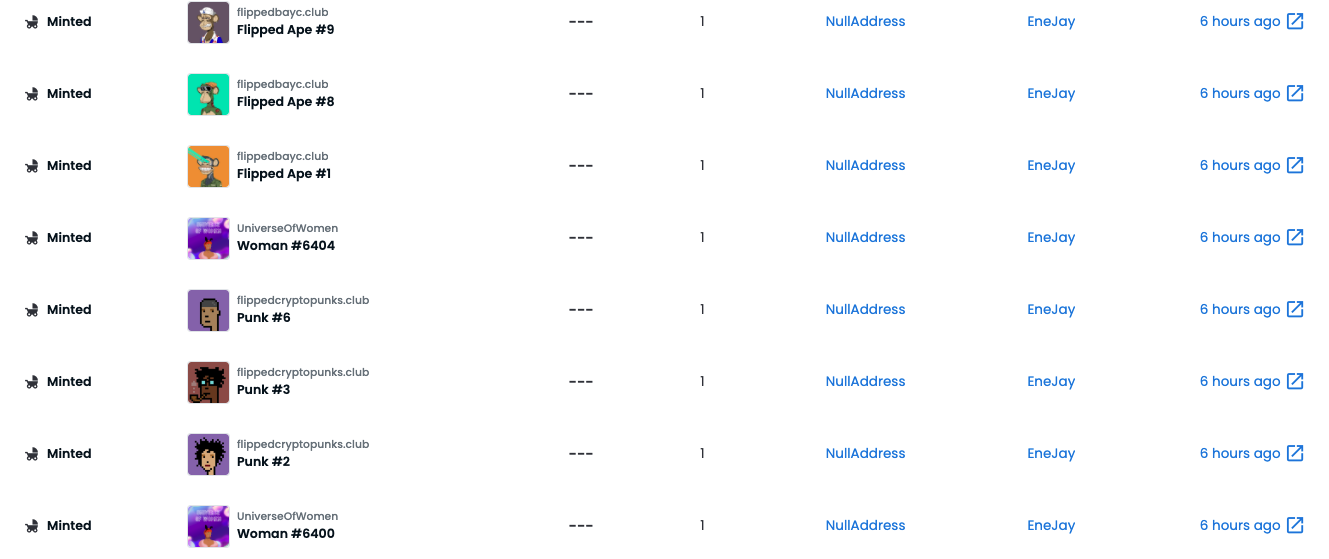
Task: View the Punk #2 item
Action: (x=263, y=462)
